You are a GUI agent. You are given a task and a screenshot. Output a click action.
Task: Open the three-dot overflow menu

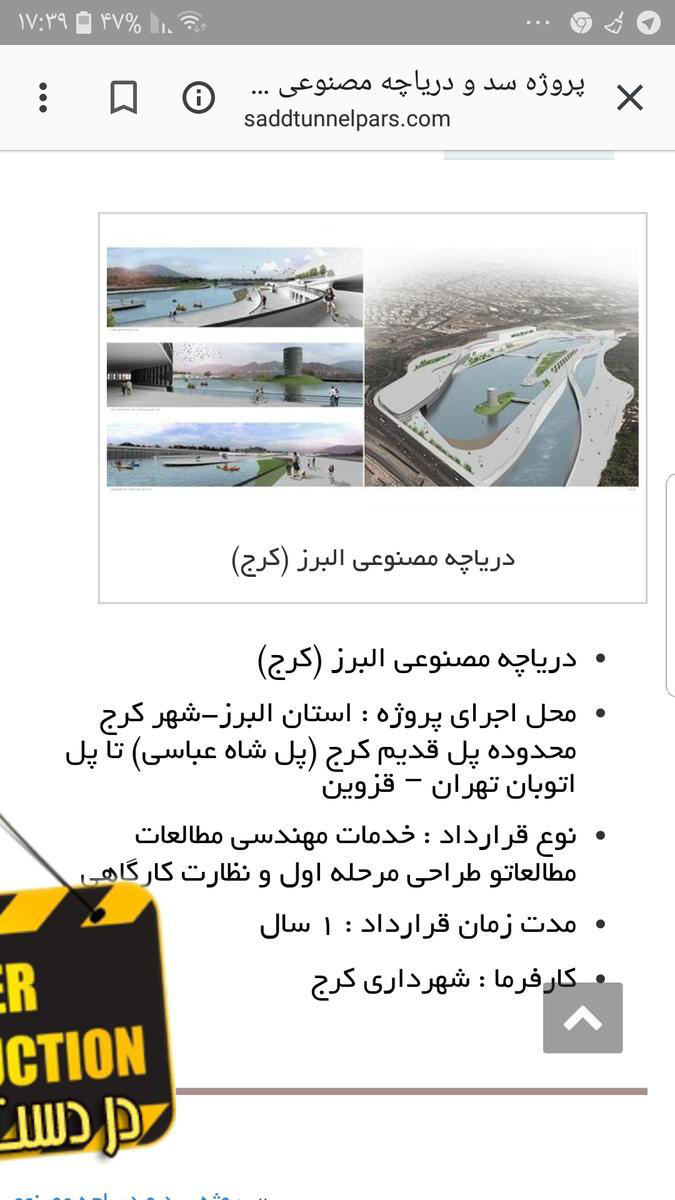pyautogui.click(x=43, y=98)
